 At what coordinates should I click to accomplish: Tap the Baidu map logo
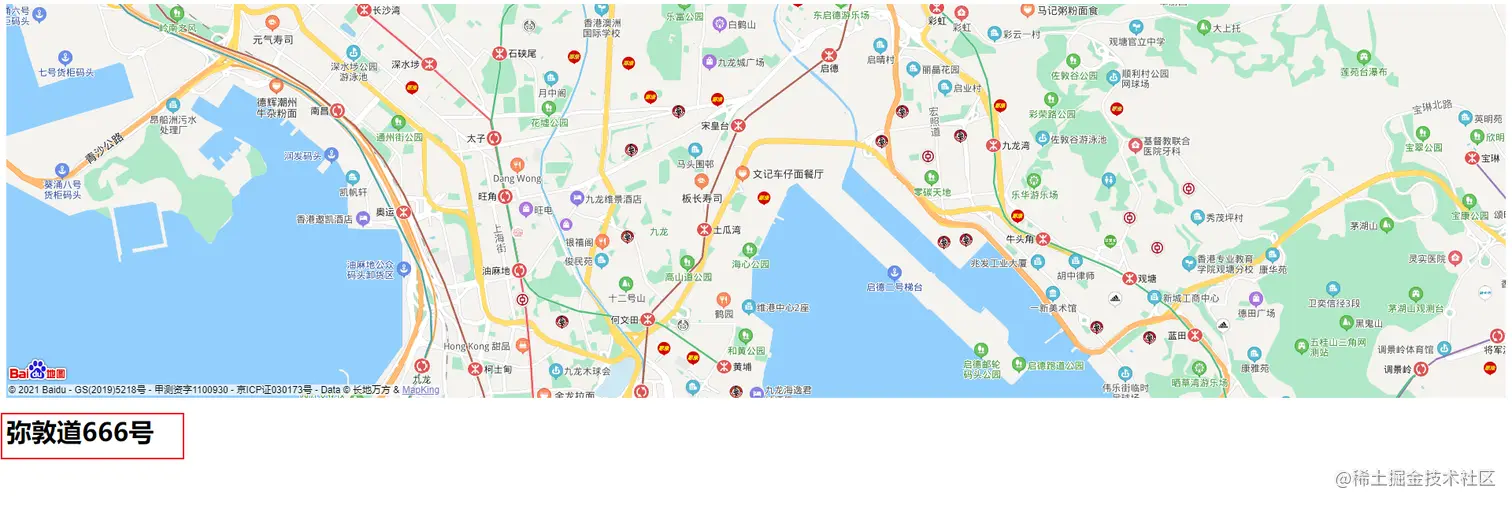pos(38,371)
